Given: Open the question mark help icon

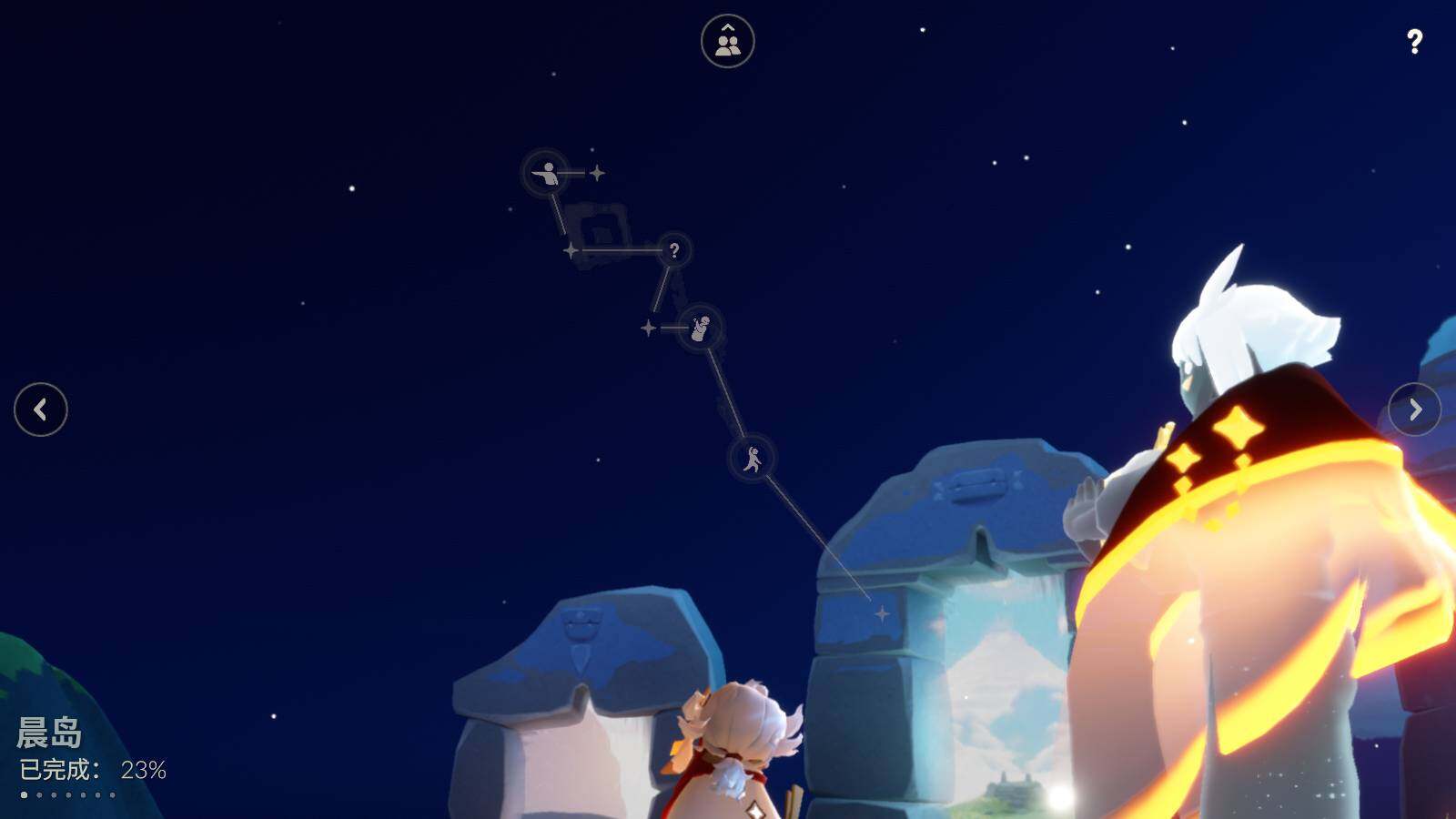Looking at the screenshot, I should (x=1414, y=41).
